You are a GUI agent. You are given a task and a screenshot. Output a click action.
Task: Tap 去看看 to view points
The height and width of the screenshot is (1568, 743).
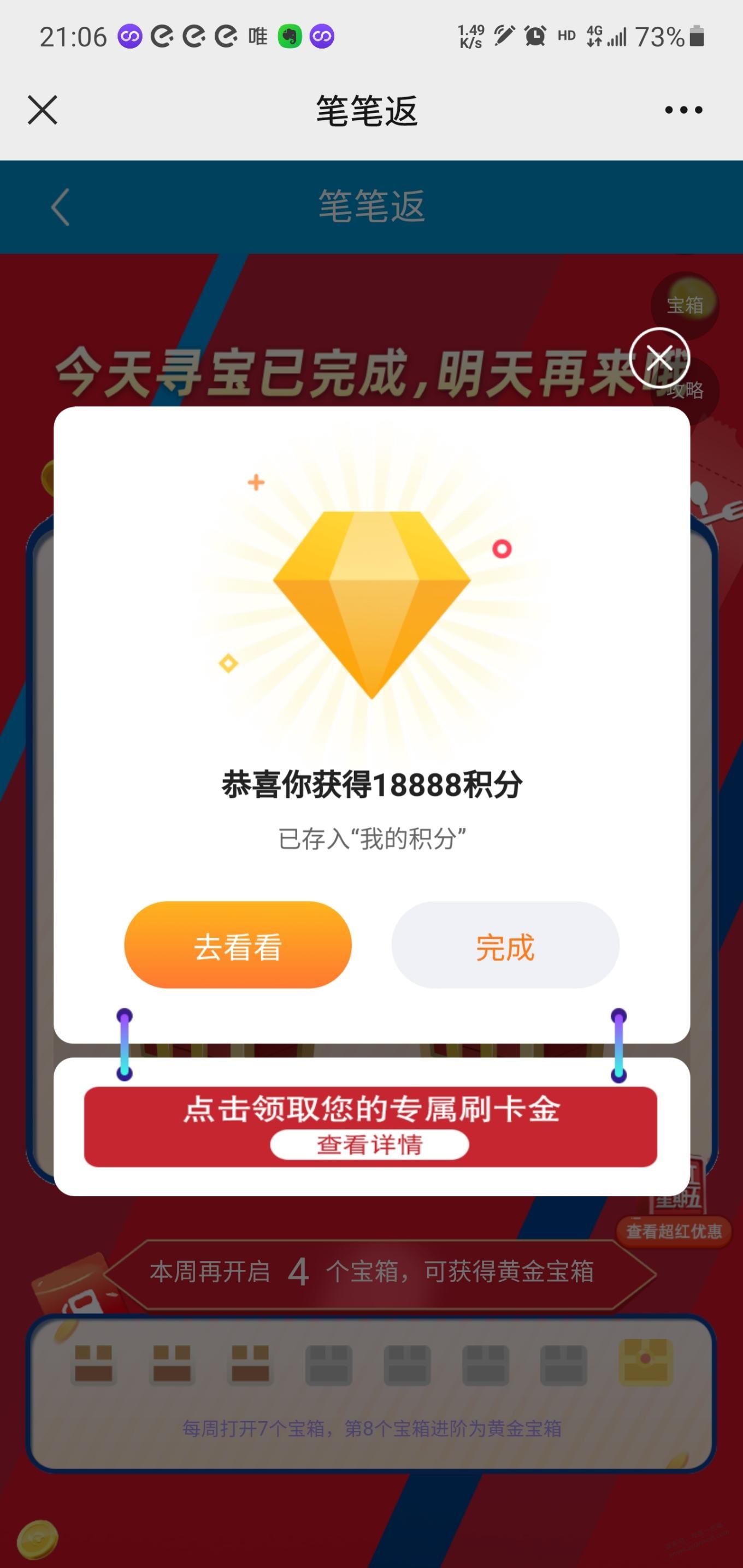click(x=238, y=945)
